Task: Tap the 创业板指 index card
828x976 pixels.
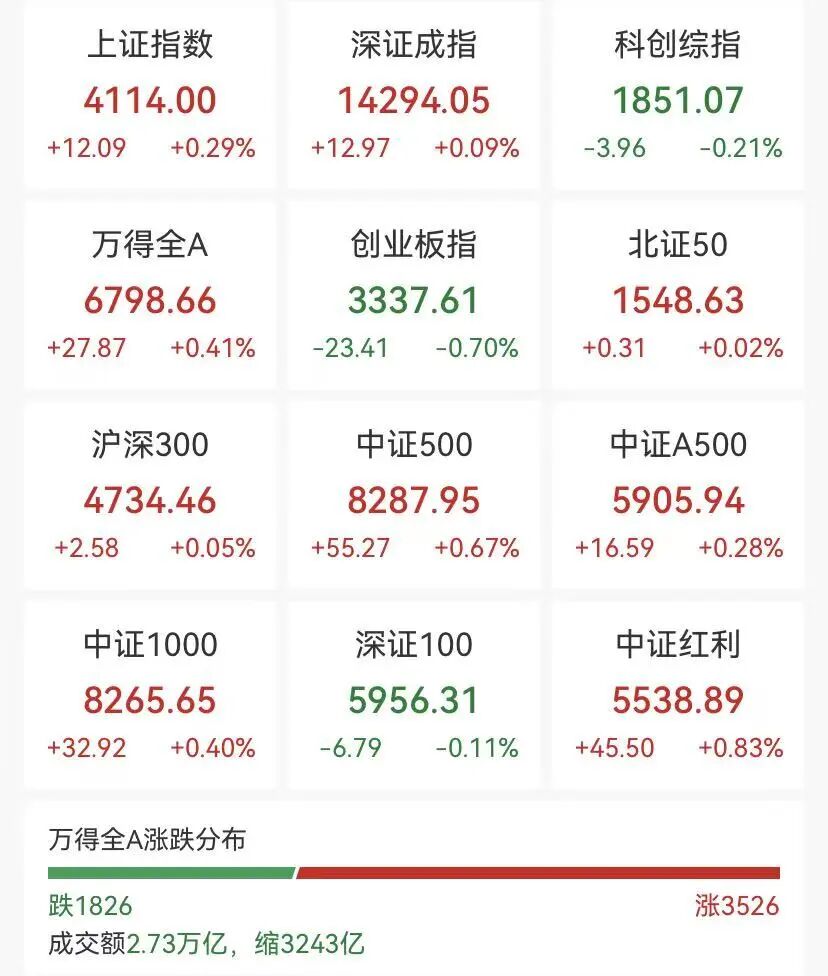Action: point(414,297)
